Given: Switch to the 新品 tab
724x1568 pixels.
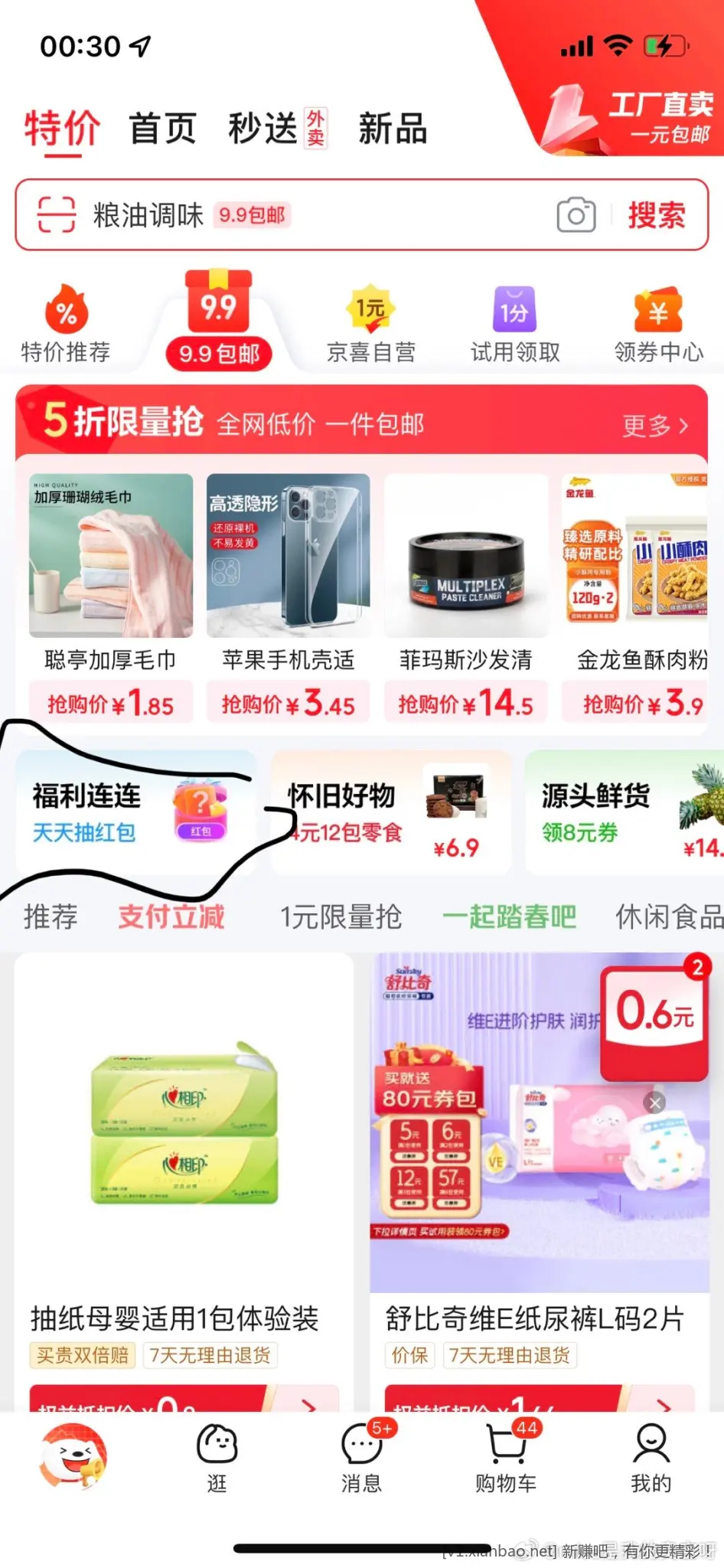Looking at the screenshot, I should tap(393, 128).
